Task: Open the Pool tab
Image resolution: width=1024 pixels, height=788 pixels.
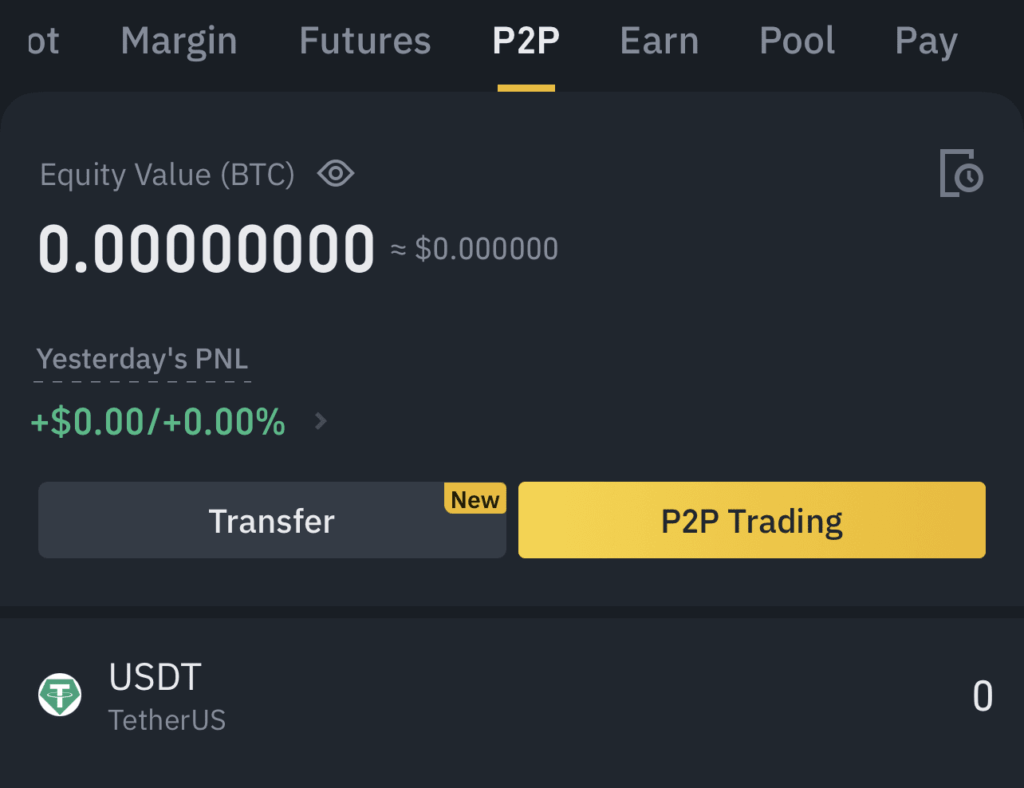Action: [797, 42]
